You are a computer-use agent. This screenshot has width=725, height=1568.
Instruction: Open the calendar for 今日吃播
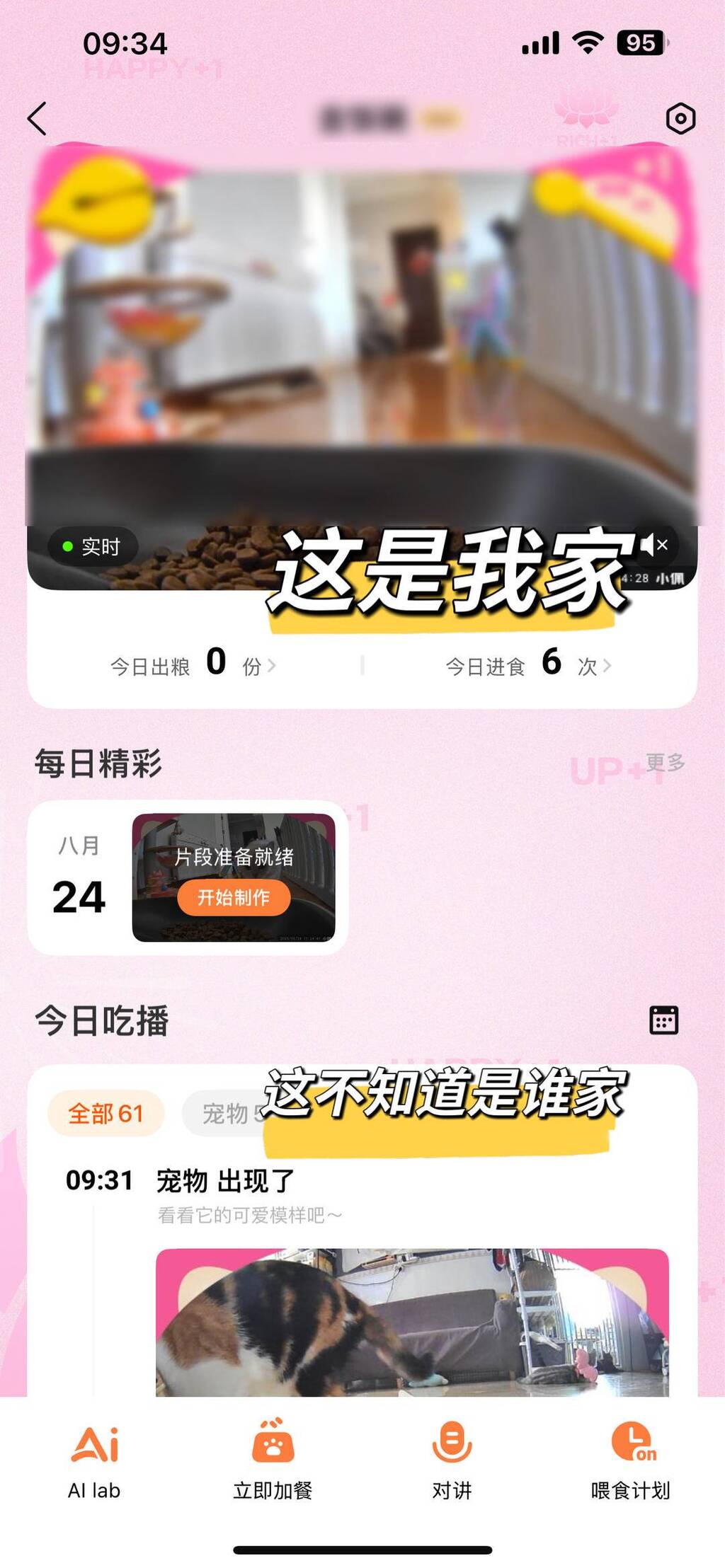(x=663, y=1020)
